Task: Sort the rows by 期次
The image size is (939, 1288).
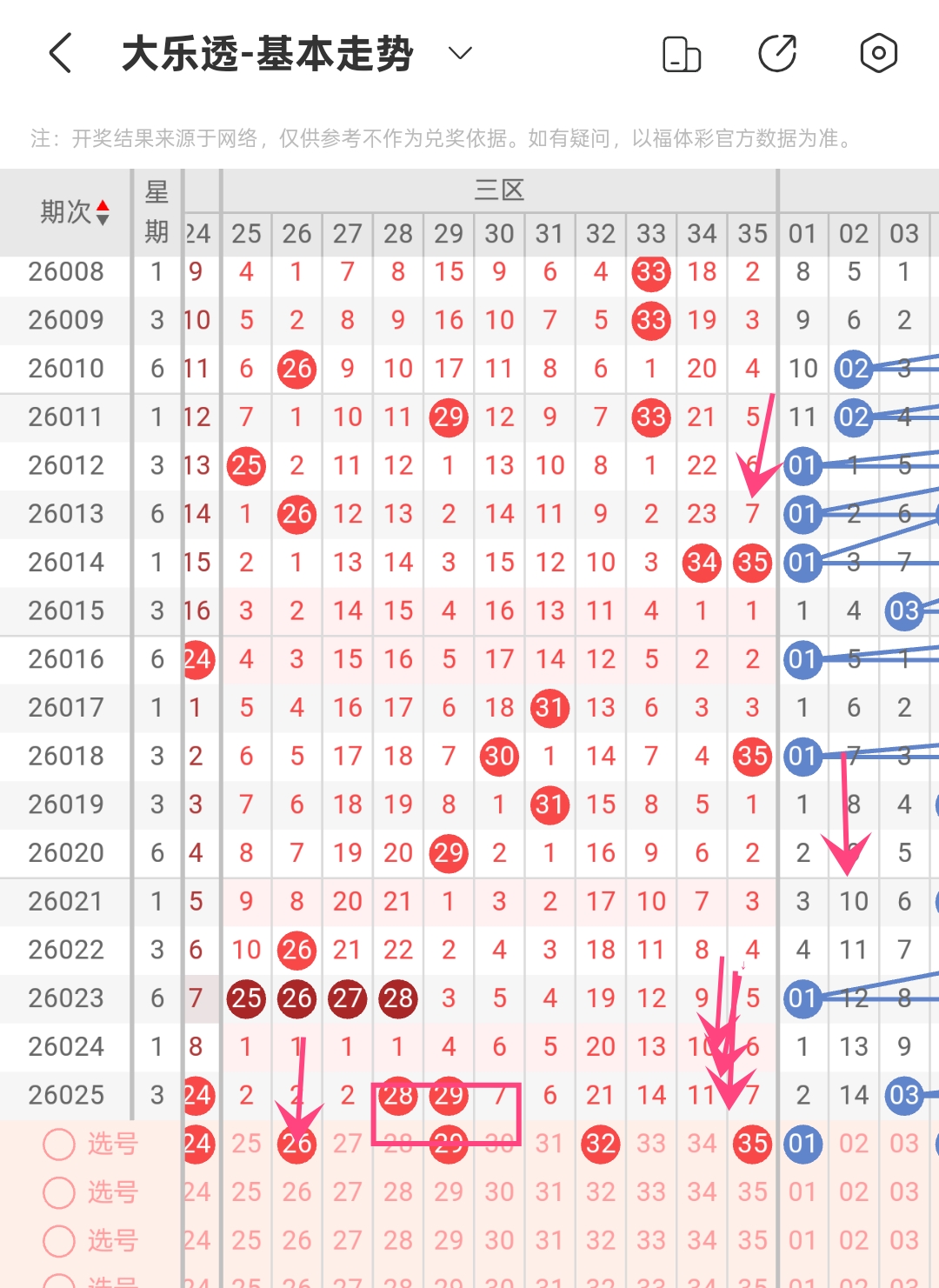Action: (x=76, y=211)
